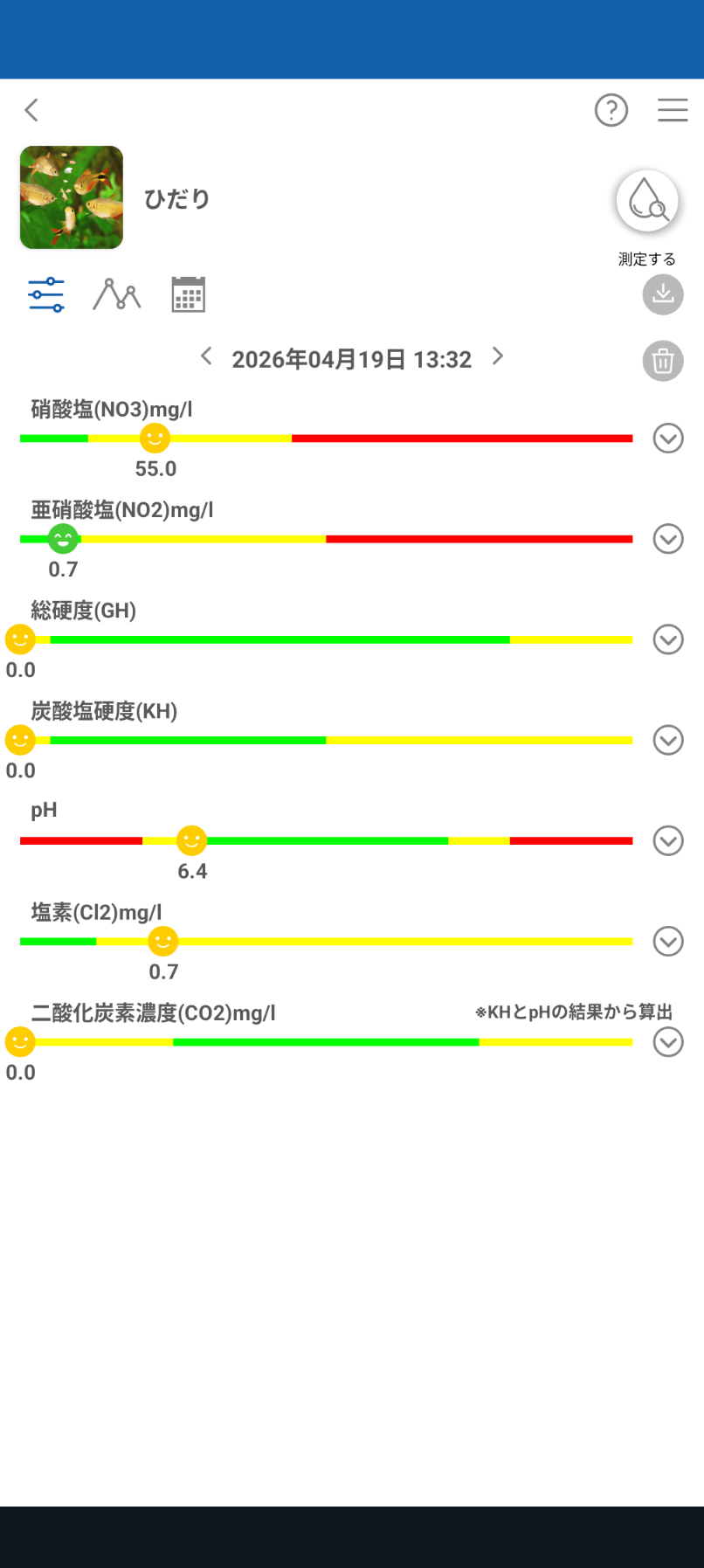This screenshot has width=704, height=1568.
Task: Expand the 硝酸塩(NO3) details
Action: (668, 439)
